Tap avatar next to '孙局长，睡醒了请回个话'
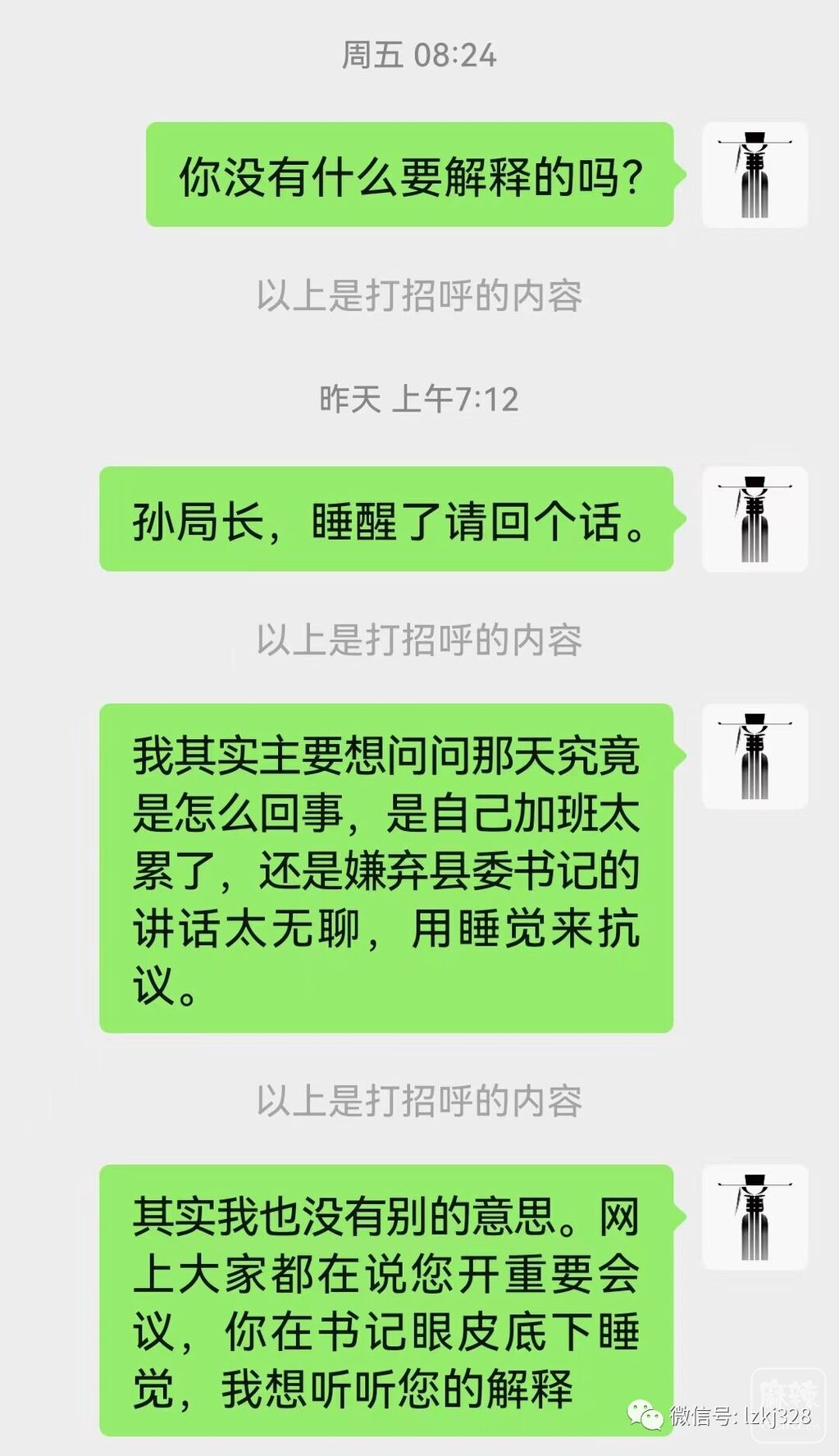Screen dimensions: 839x1456 pos(755,519)
